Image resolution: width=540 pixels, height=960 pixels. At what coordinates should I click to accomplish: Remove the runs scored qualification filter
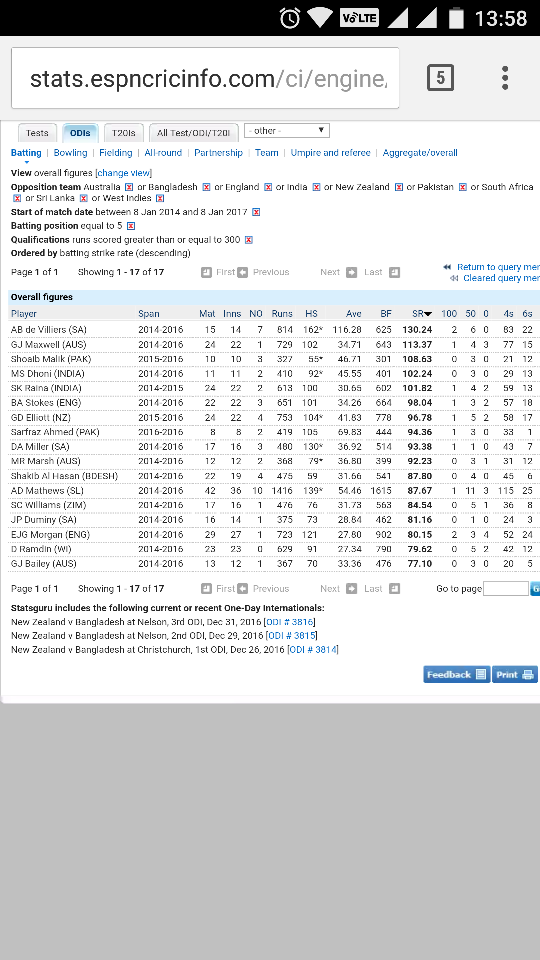click(249, 240)
